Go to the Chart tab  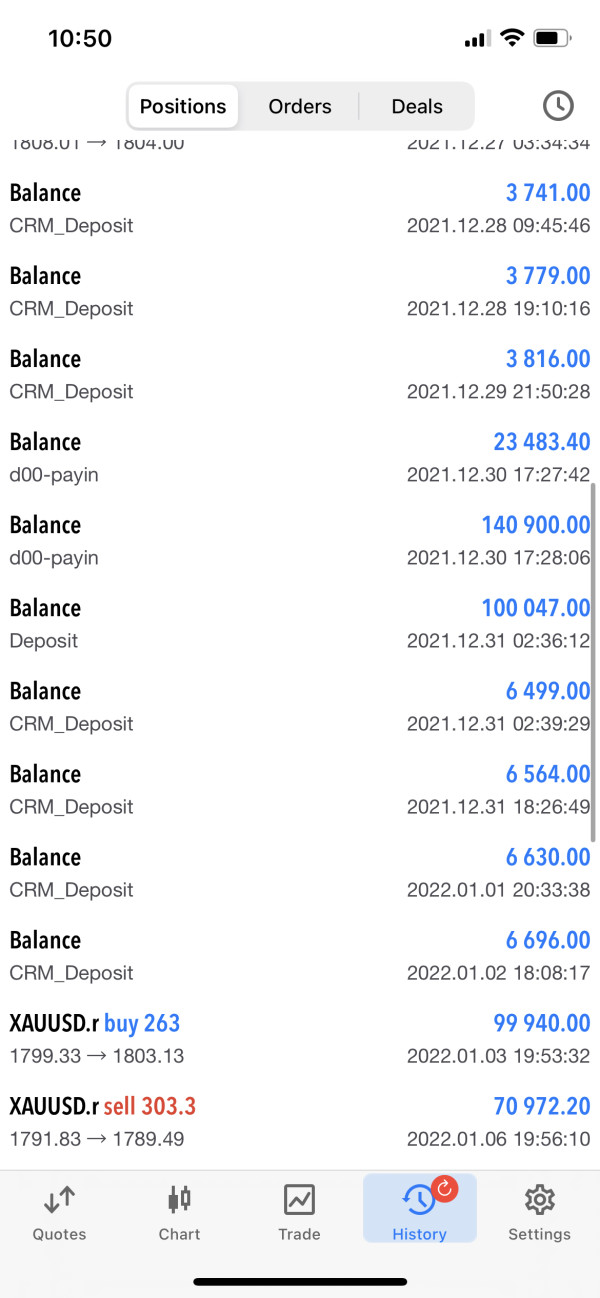pos(180,1213)
